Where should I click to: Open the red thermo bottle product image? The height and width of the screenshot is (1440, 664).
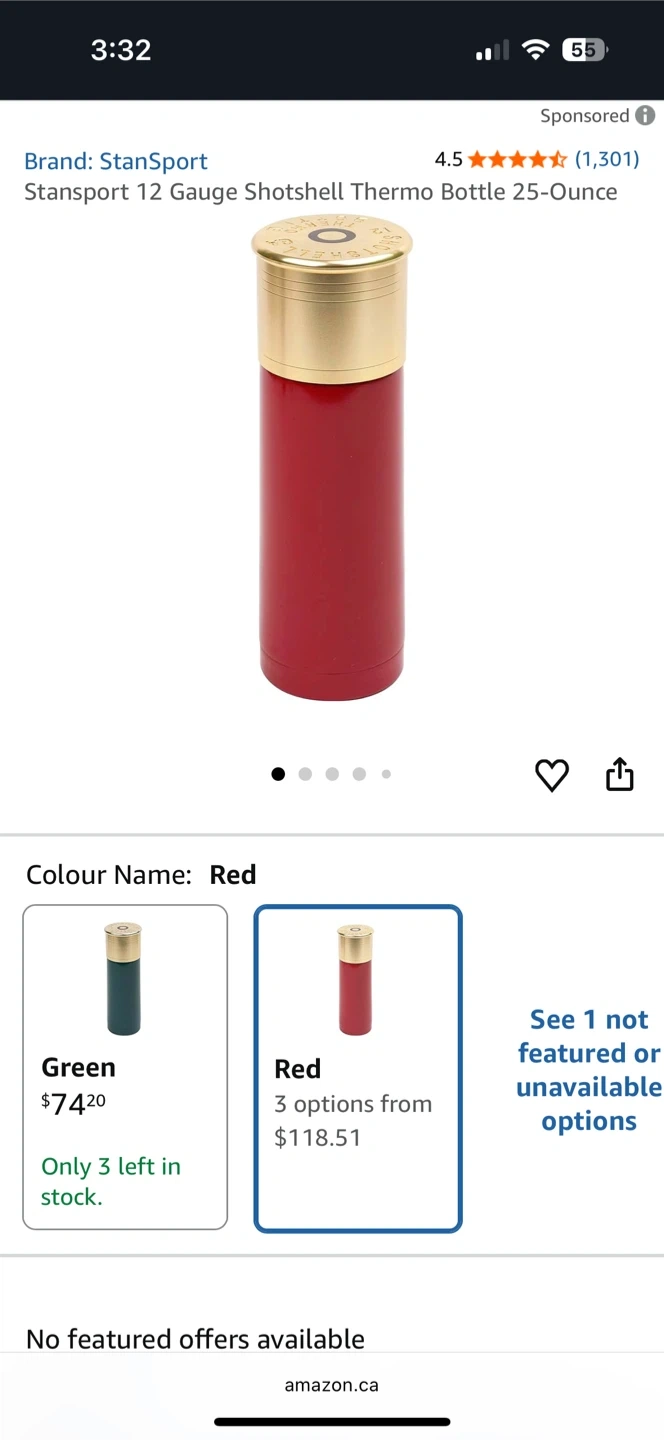click(332, 460)
